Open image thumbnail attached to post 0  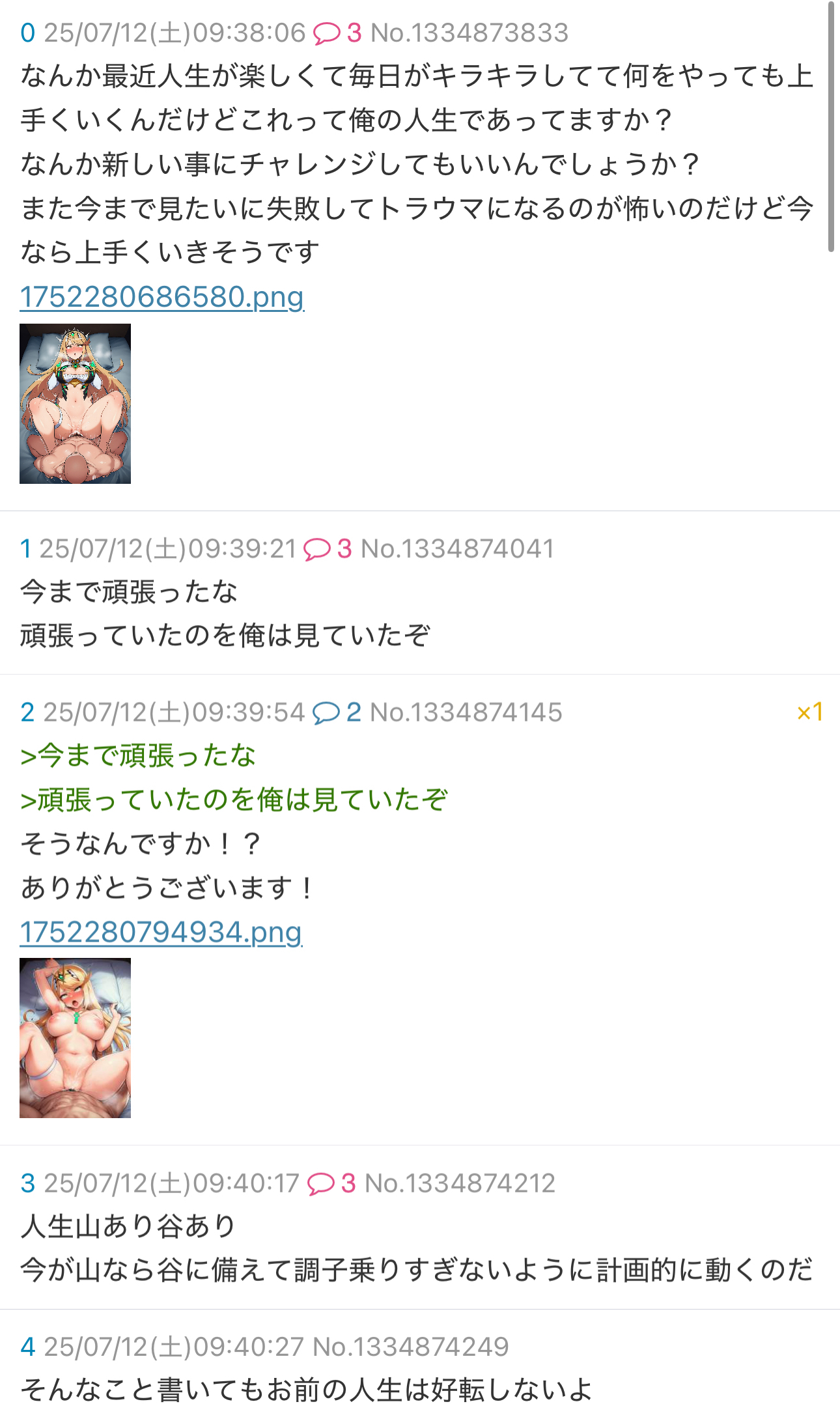[x=75, y=404]
